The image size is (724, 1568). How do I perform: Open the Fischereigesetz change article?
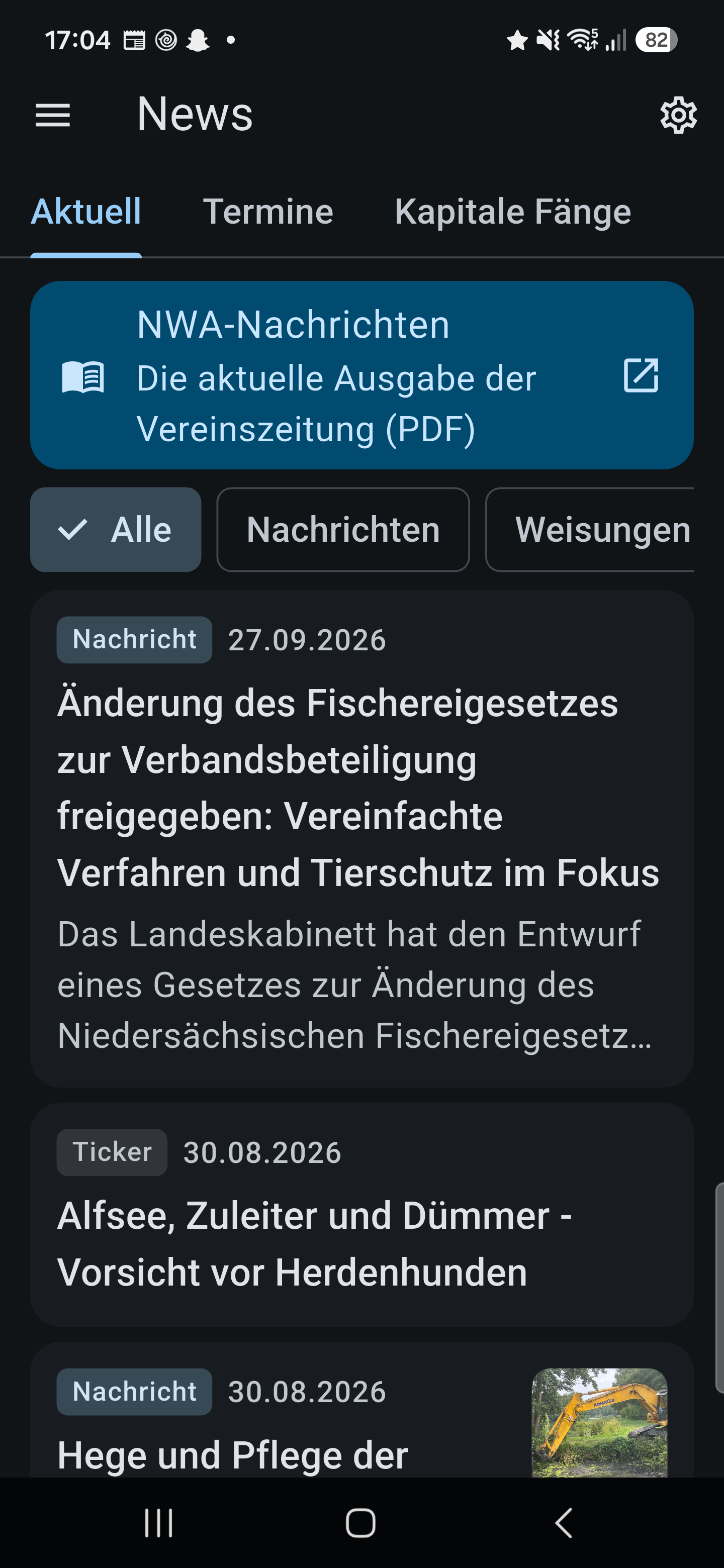click(361, 839)
